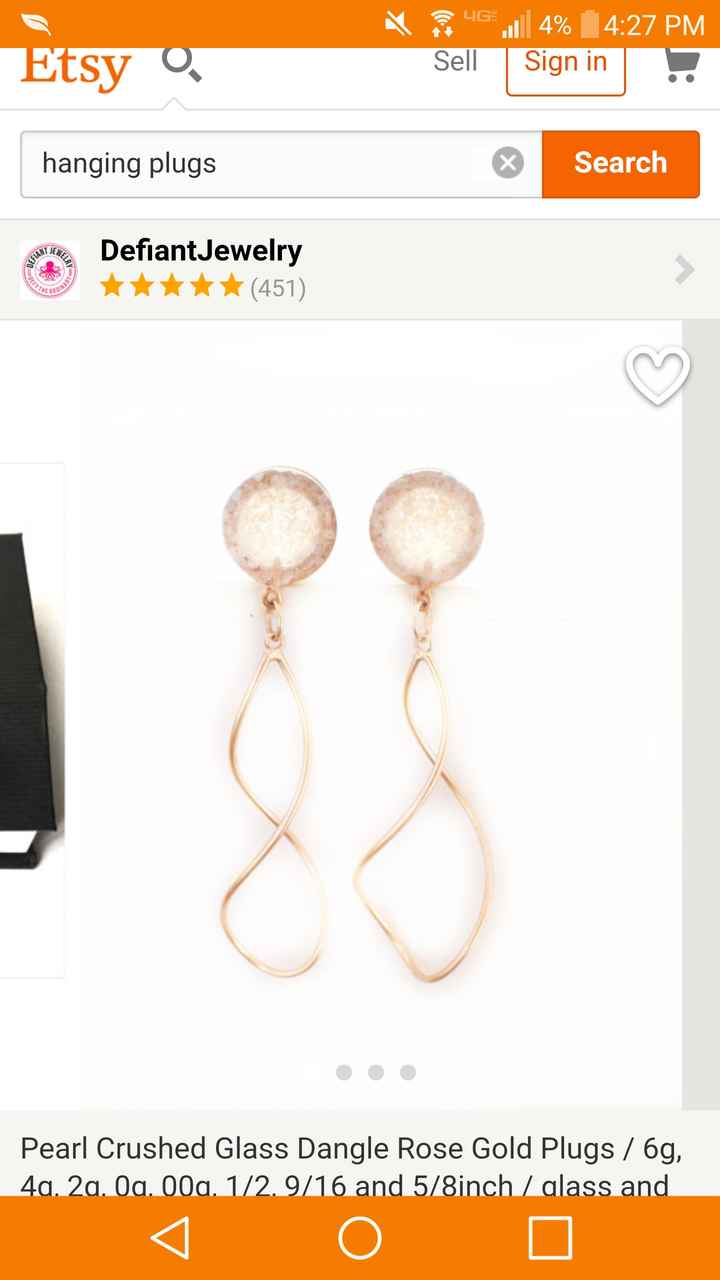720x1280 pixels.
Task: Select the second pagination dot
Action: pos(375,1071)
